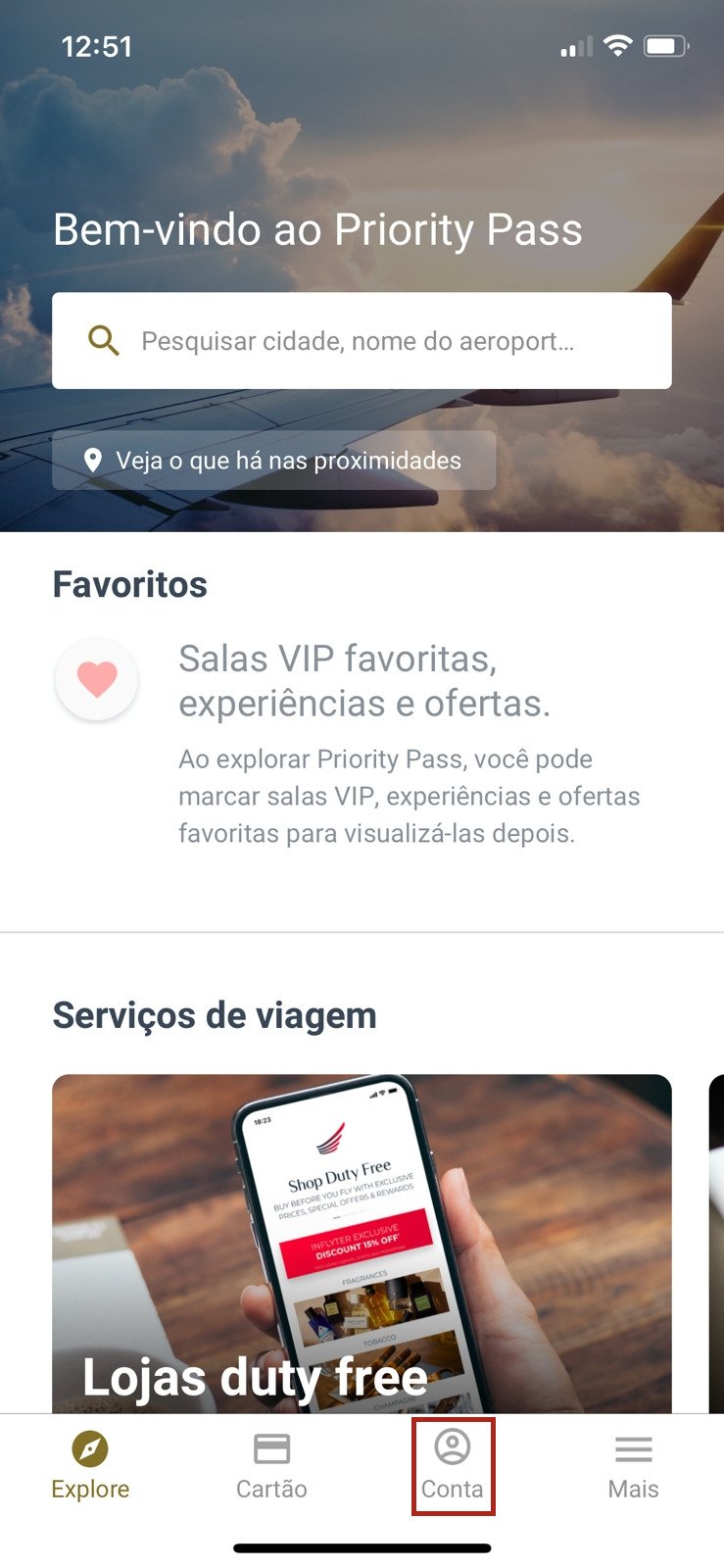Viewport: 724px width, 1568px height.
Task: Open the Lojas duty free card
Action: [361, 1243]
